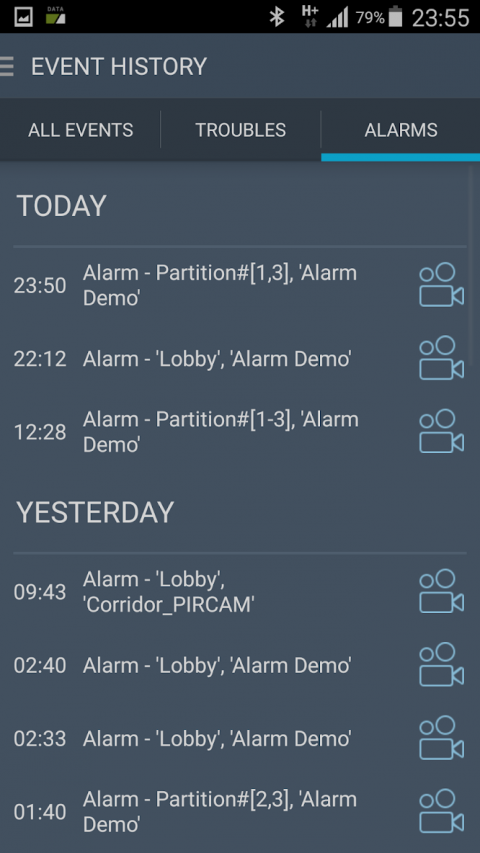
Task: Open the 09:43 Corridor_PIRCAM alarm event
Action: coord(239,592)
